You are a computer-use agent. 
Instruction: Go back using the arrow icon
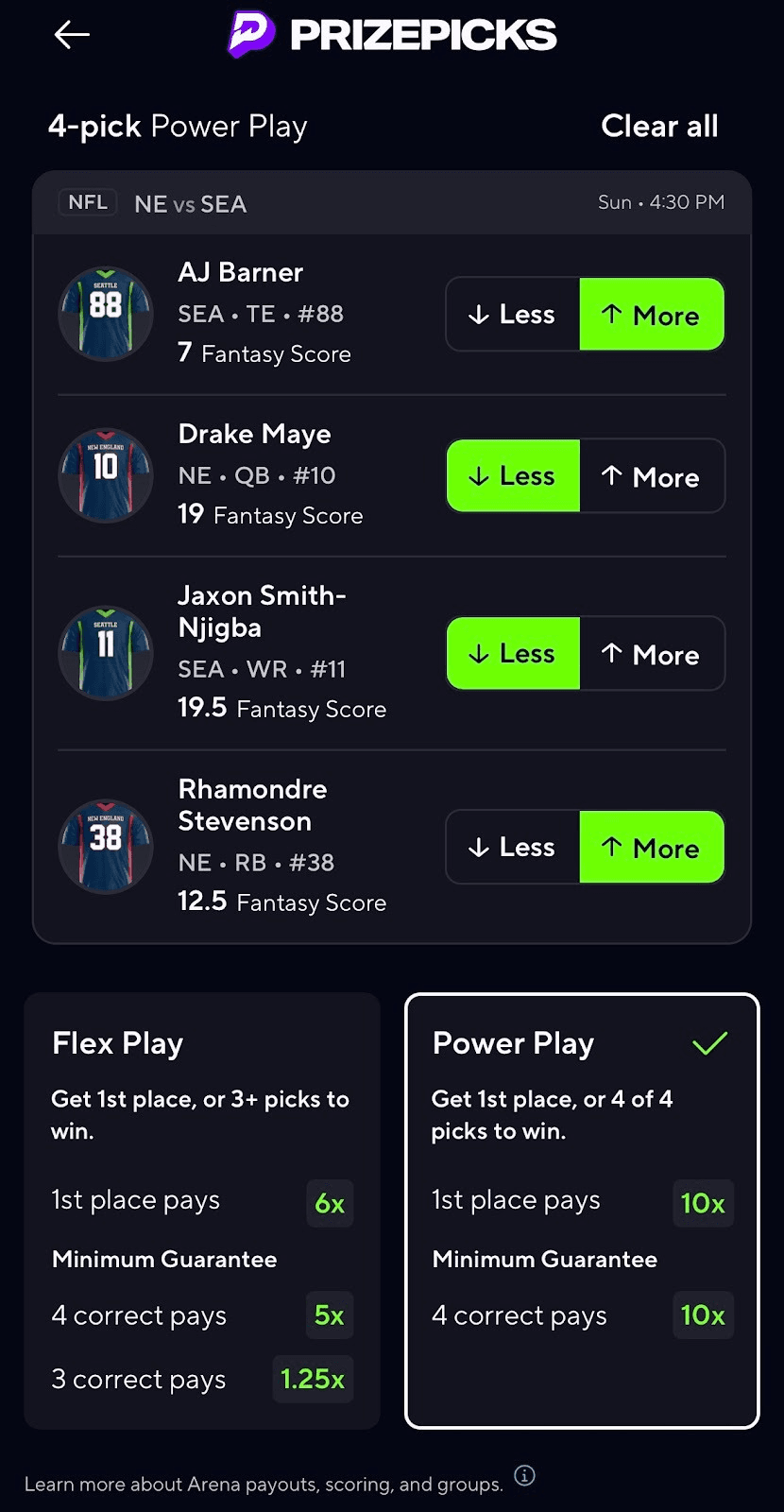coord(72,35)
